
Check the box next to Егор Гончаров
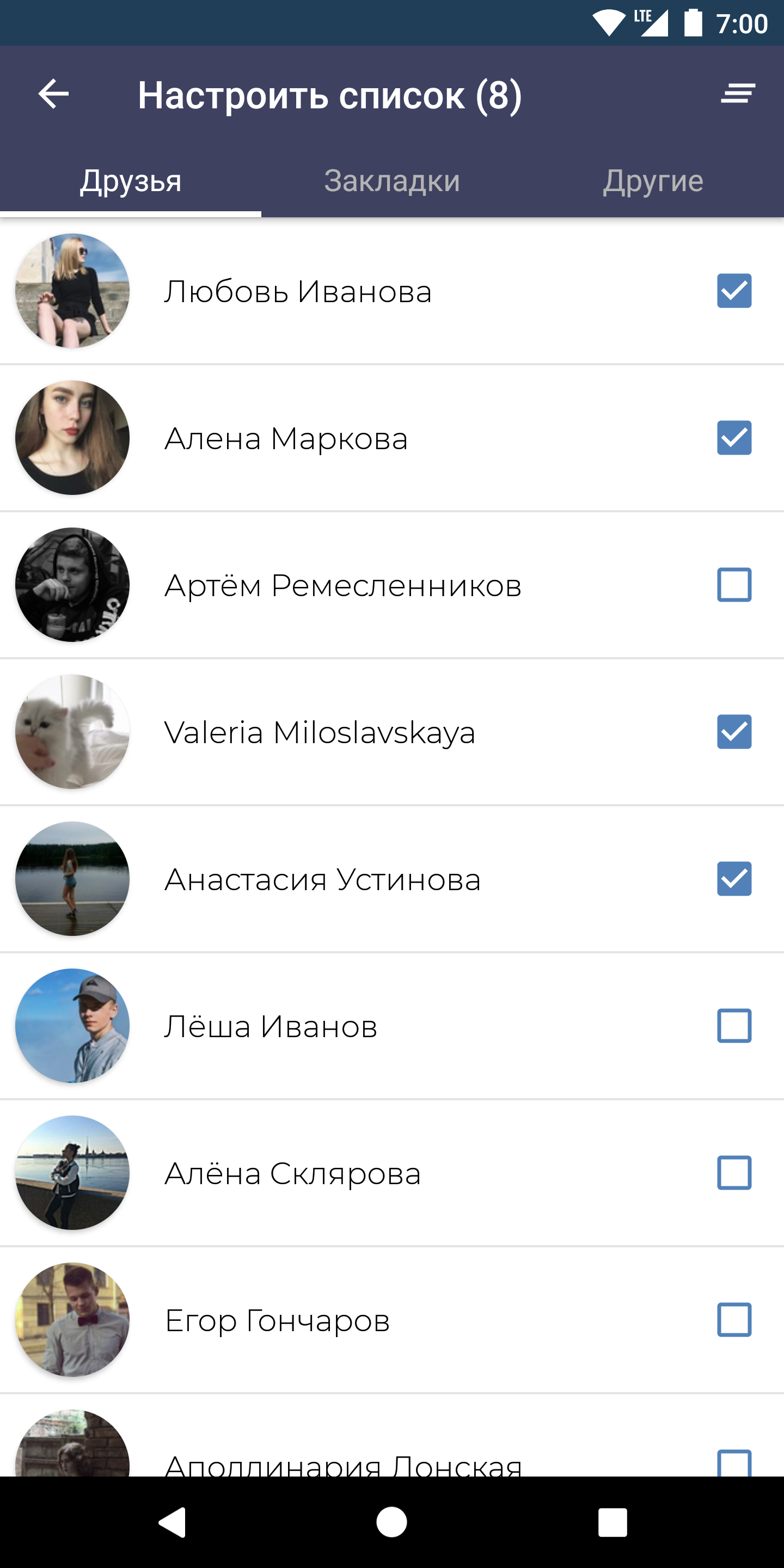point(734,1320)
